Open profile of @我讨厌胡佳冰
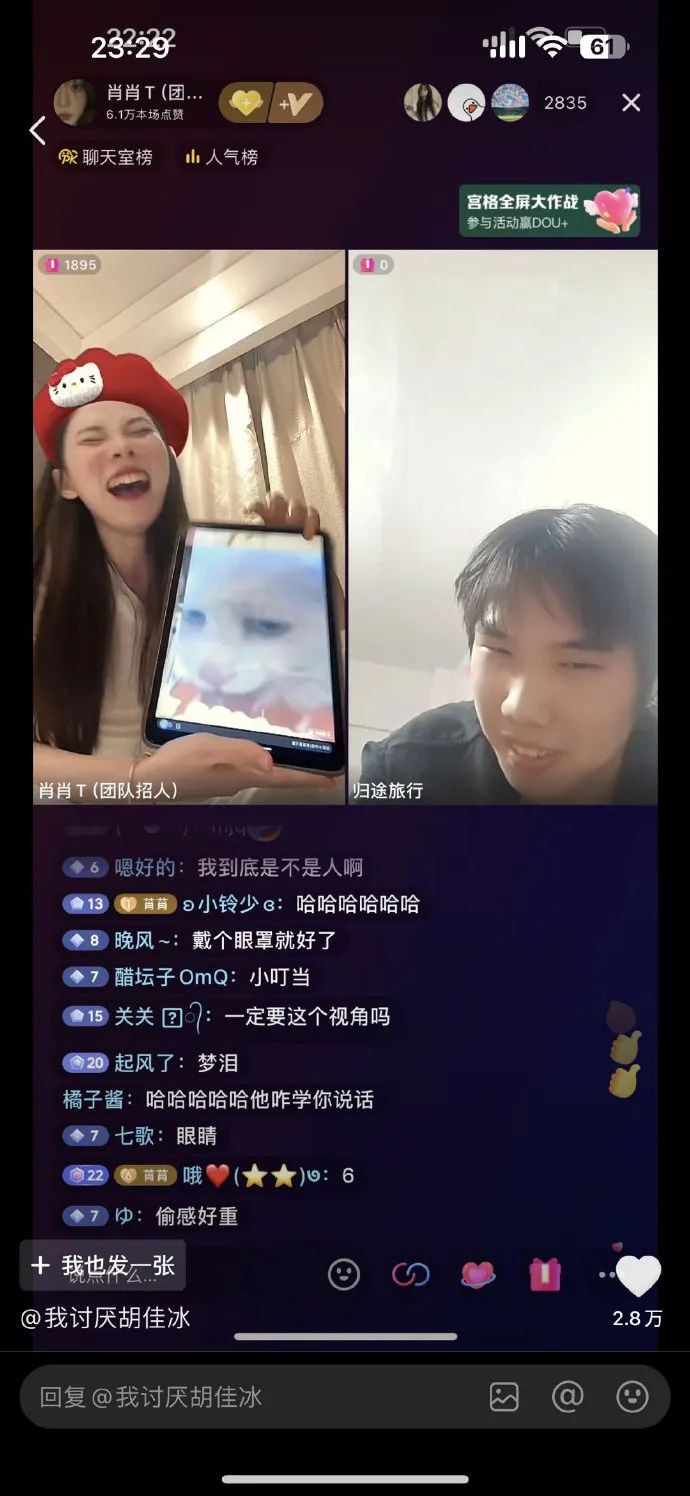 [105, 1318]
